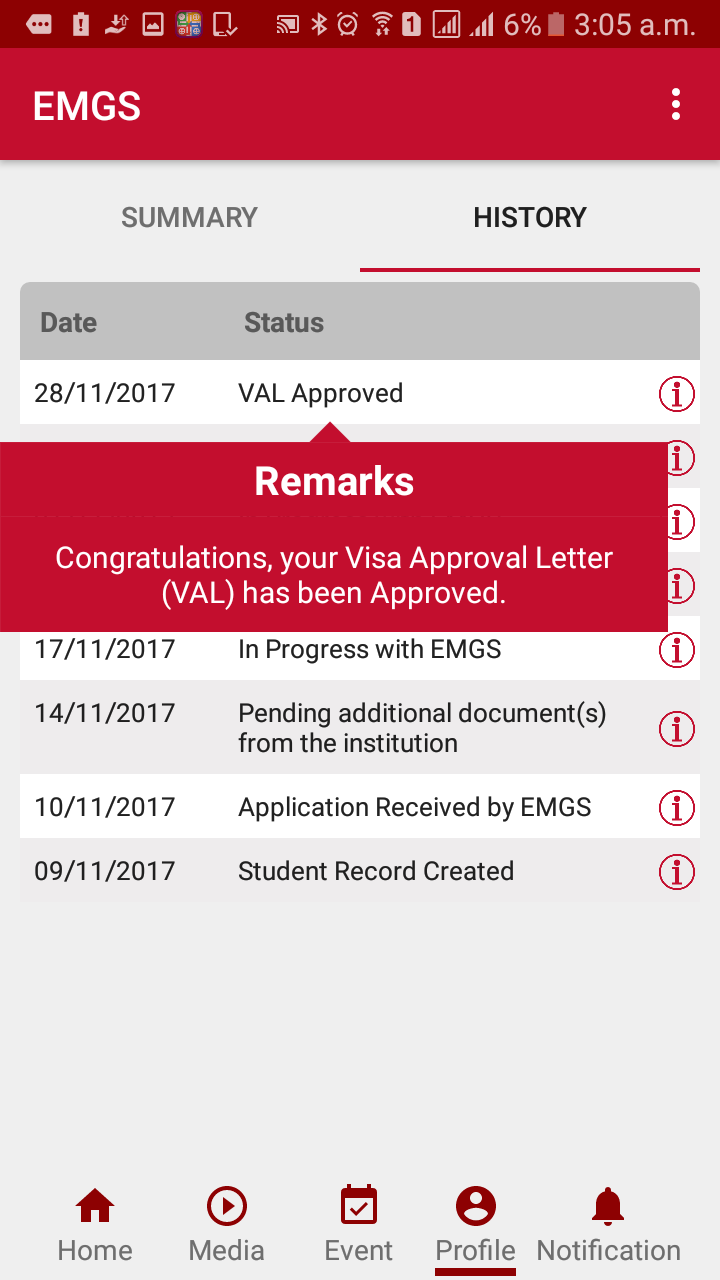Screen dimensions: 720x1280
Task: Open the Profile tab
Action: tap(476, 1226)
